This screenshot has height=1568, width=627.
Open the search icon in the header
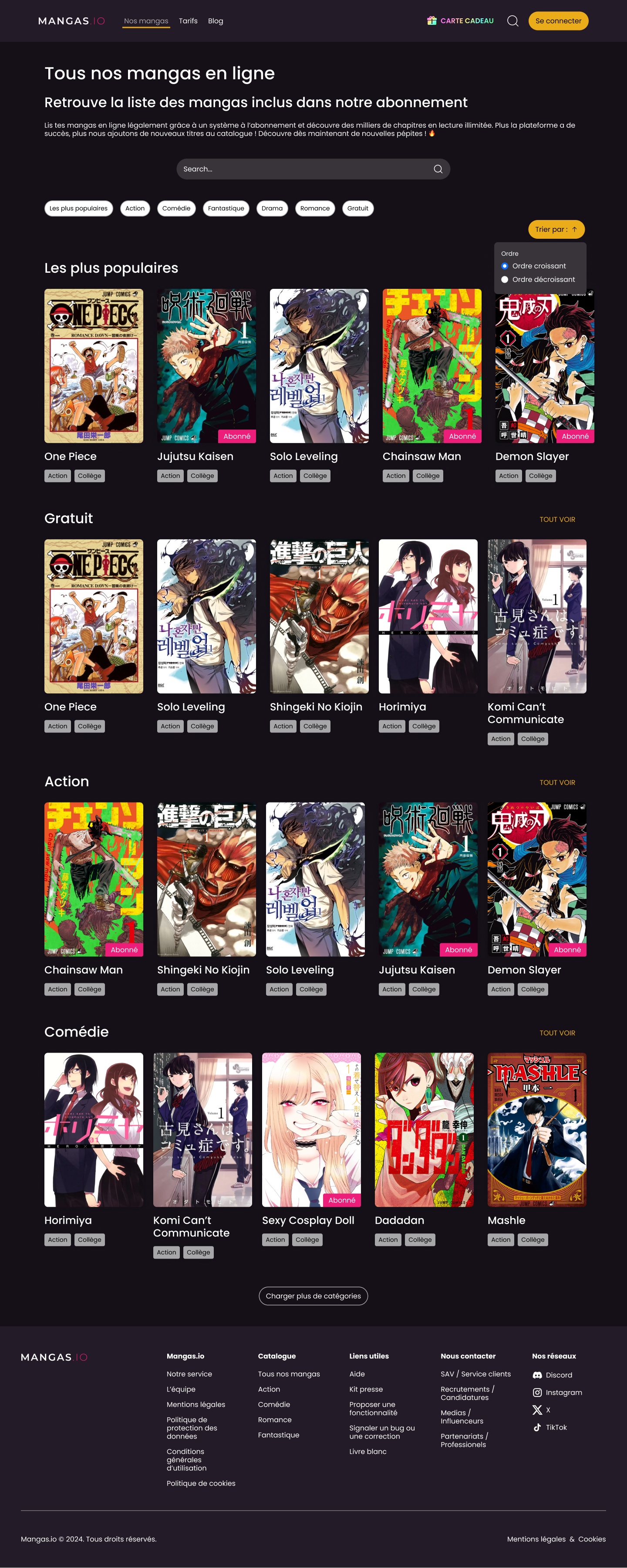pos(512,21)
